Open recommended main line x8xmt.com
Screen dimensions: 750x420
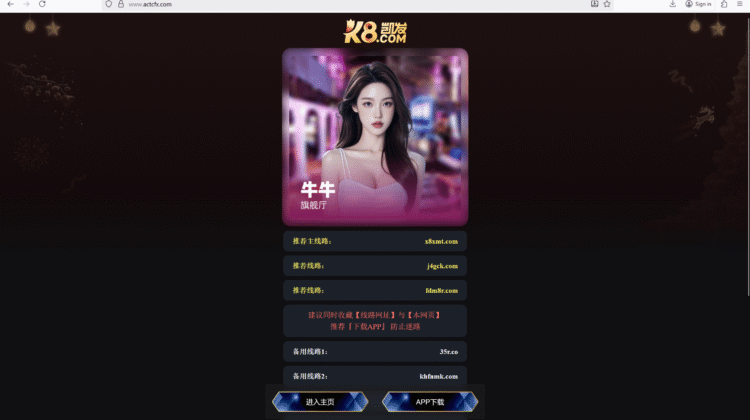pos(375,241)
